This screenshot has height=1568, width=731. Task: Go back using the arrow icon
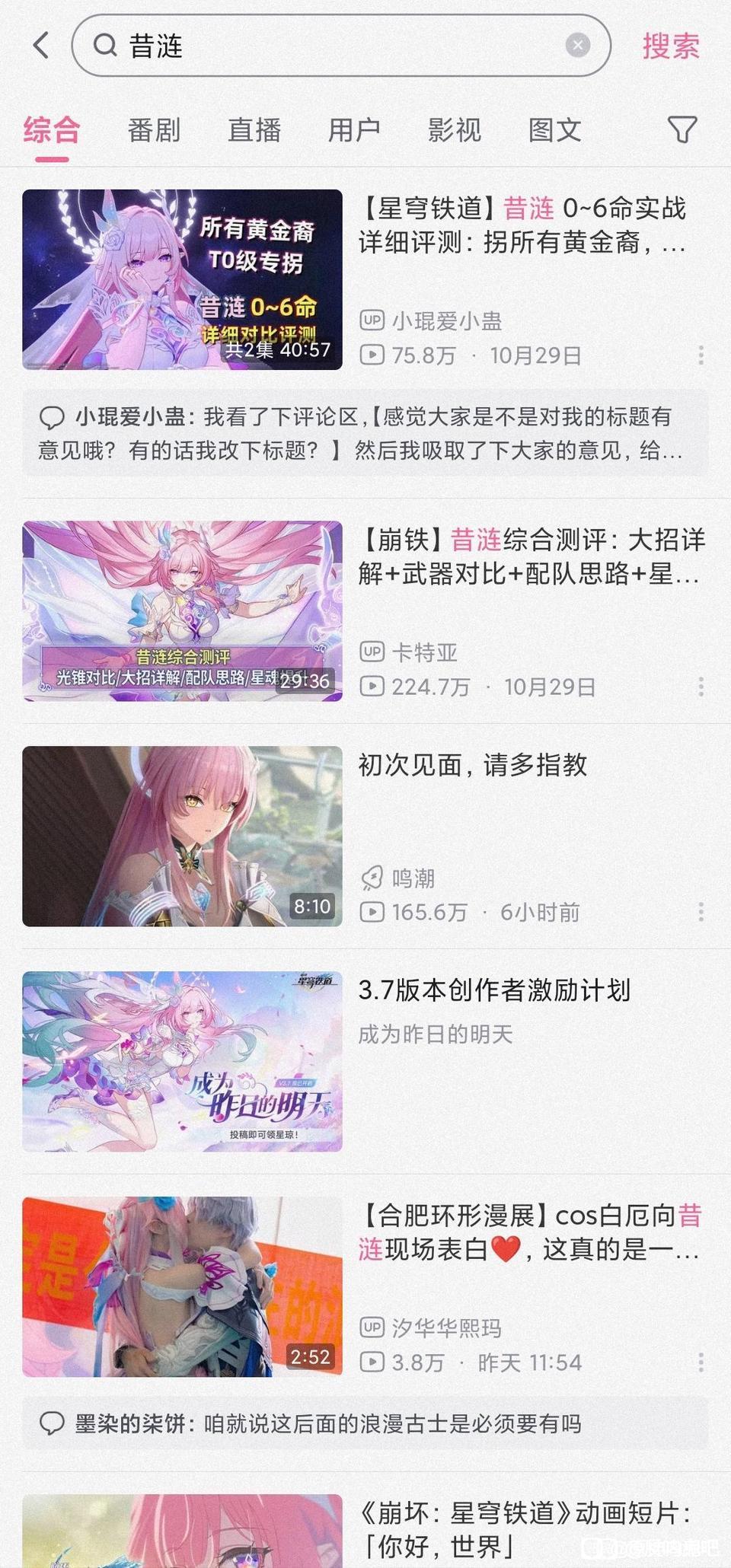pos(42,46)
